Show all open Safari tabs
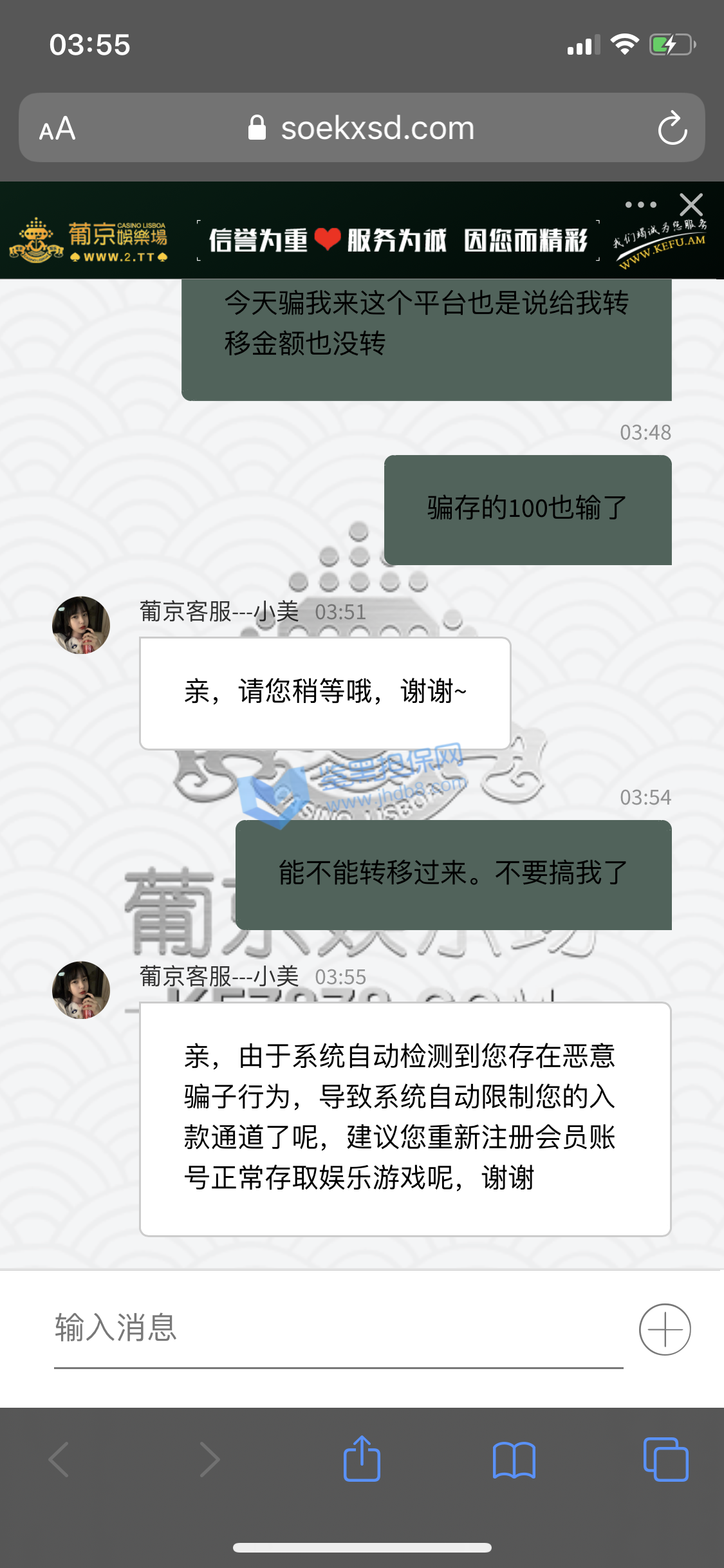Viewport: 724px width, 1568px height. tap(665, 1459)
